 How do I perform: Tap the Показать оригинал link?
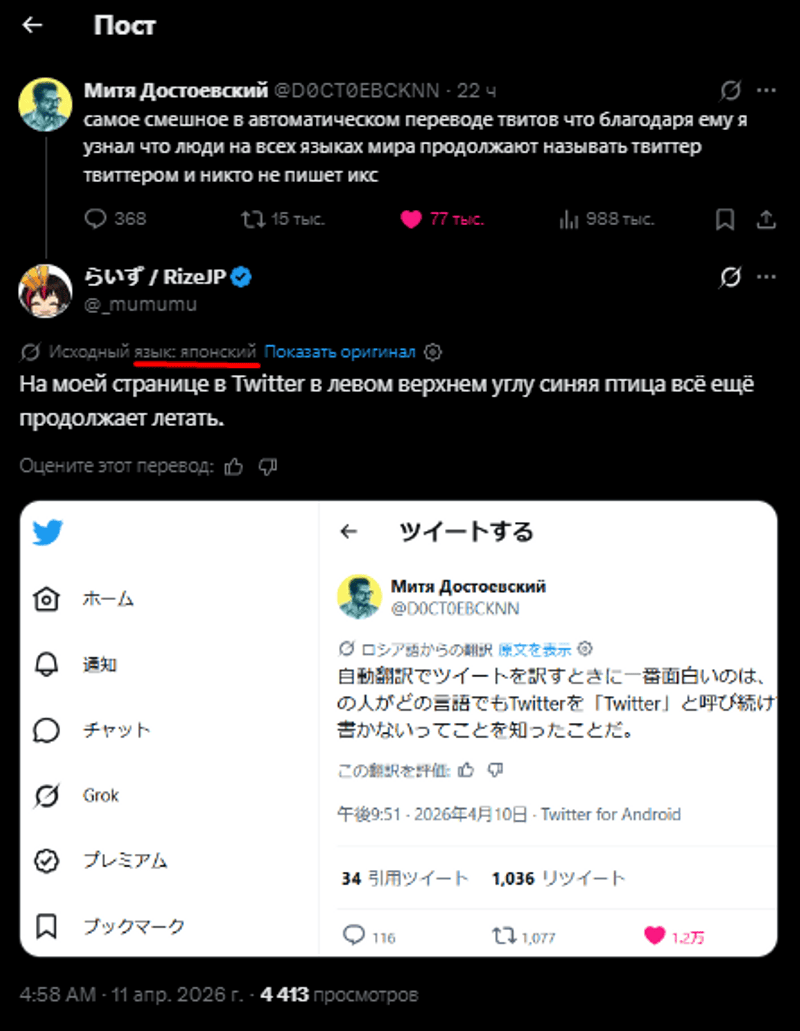click(x=340, y=352)
